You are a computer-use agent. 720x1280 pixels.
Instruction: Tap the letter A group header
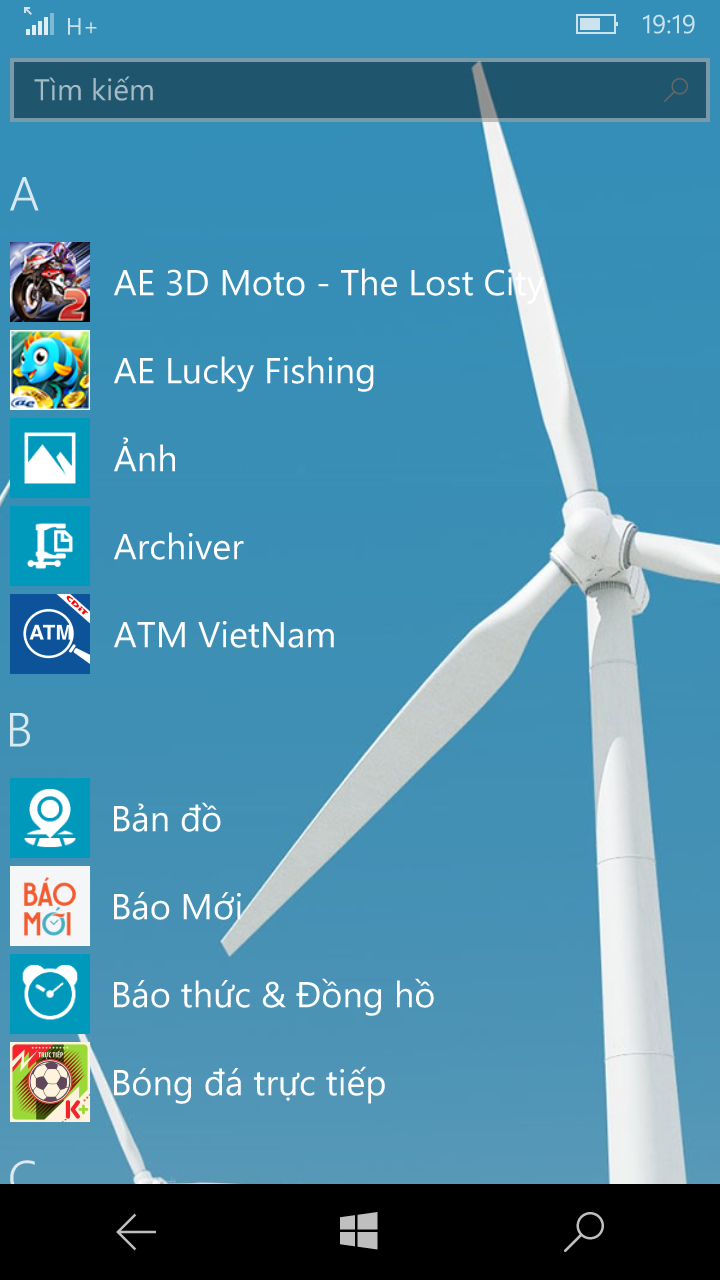tap(25, 195)
